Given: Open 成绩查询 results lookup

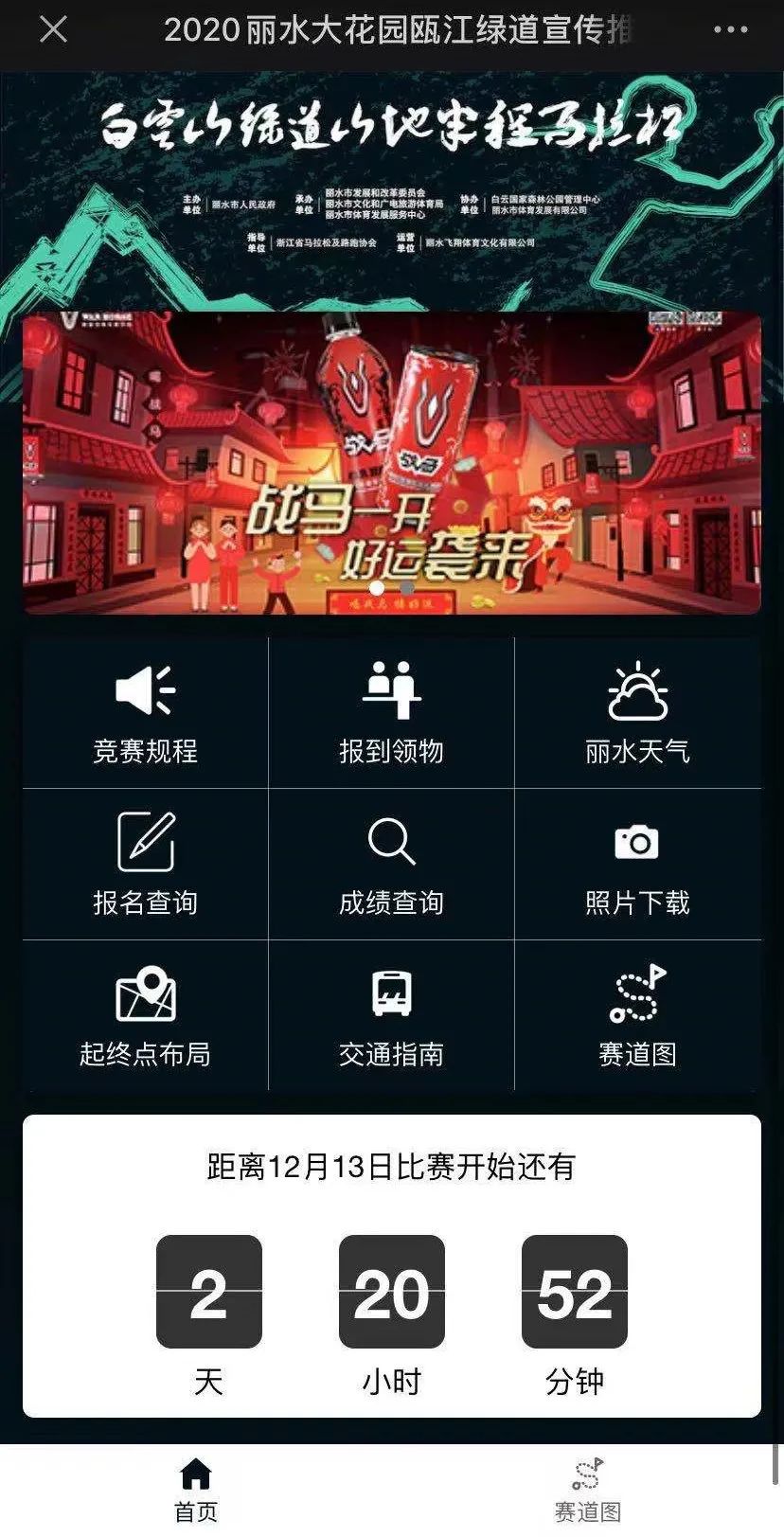Looking at the screenshot, I should (391, 864).
